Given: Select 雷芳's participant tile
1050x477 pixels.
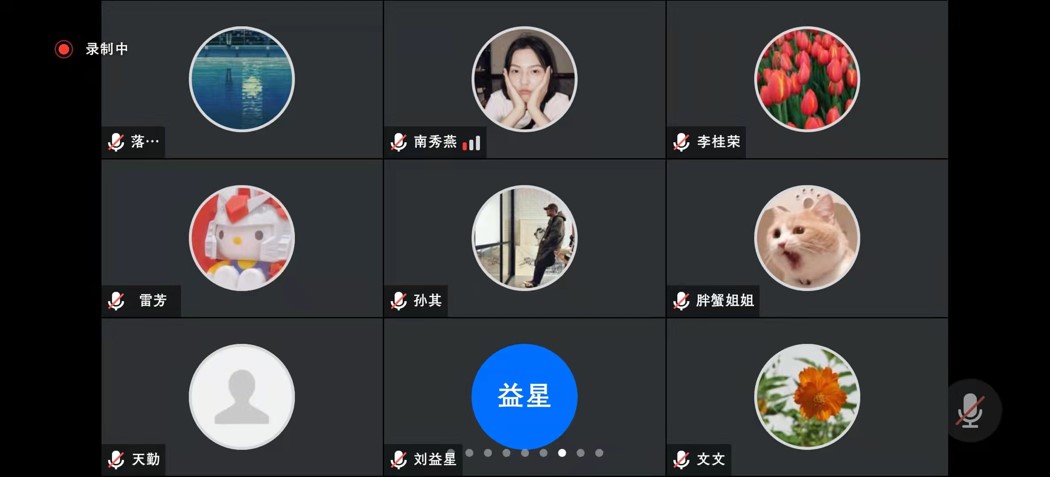Looking at the screenshot, I should tap(242, 238).
